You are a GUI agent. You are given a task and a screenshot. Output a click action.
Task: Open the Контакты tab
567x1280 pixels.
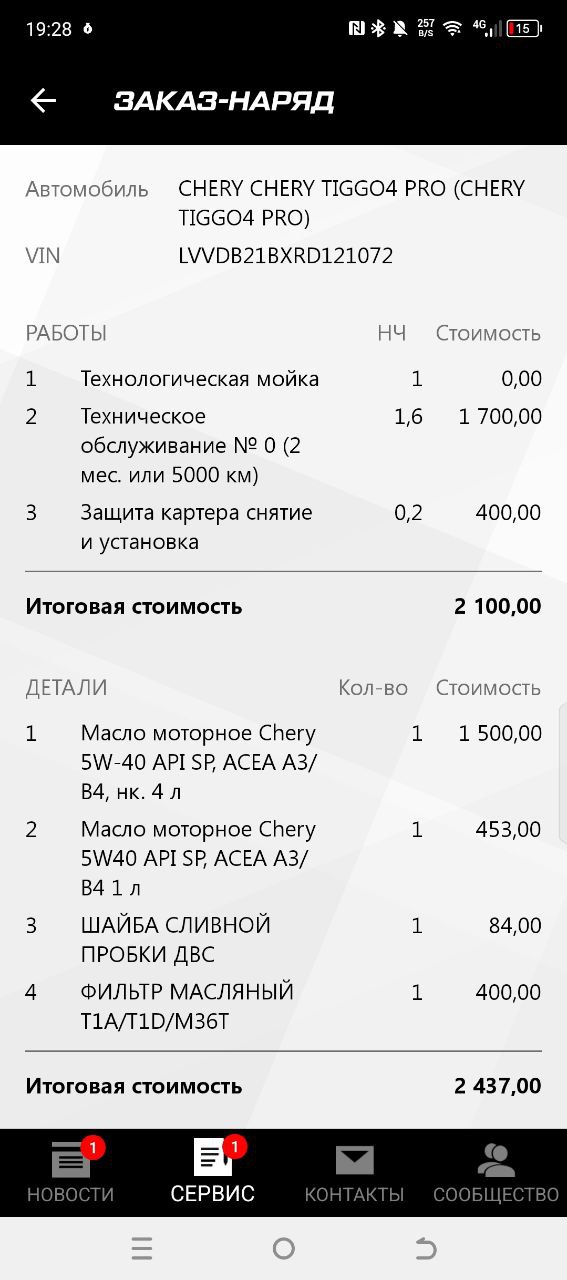354,1172
